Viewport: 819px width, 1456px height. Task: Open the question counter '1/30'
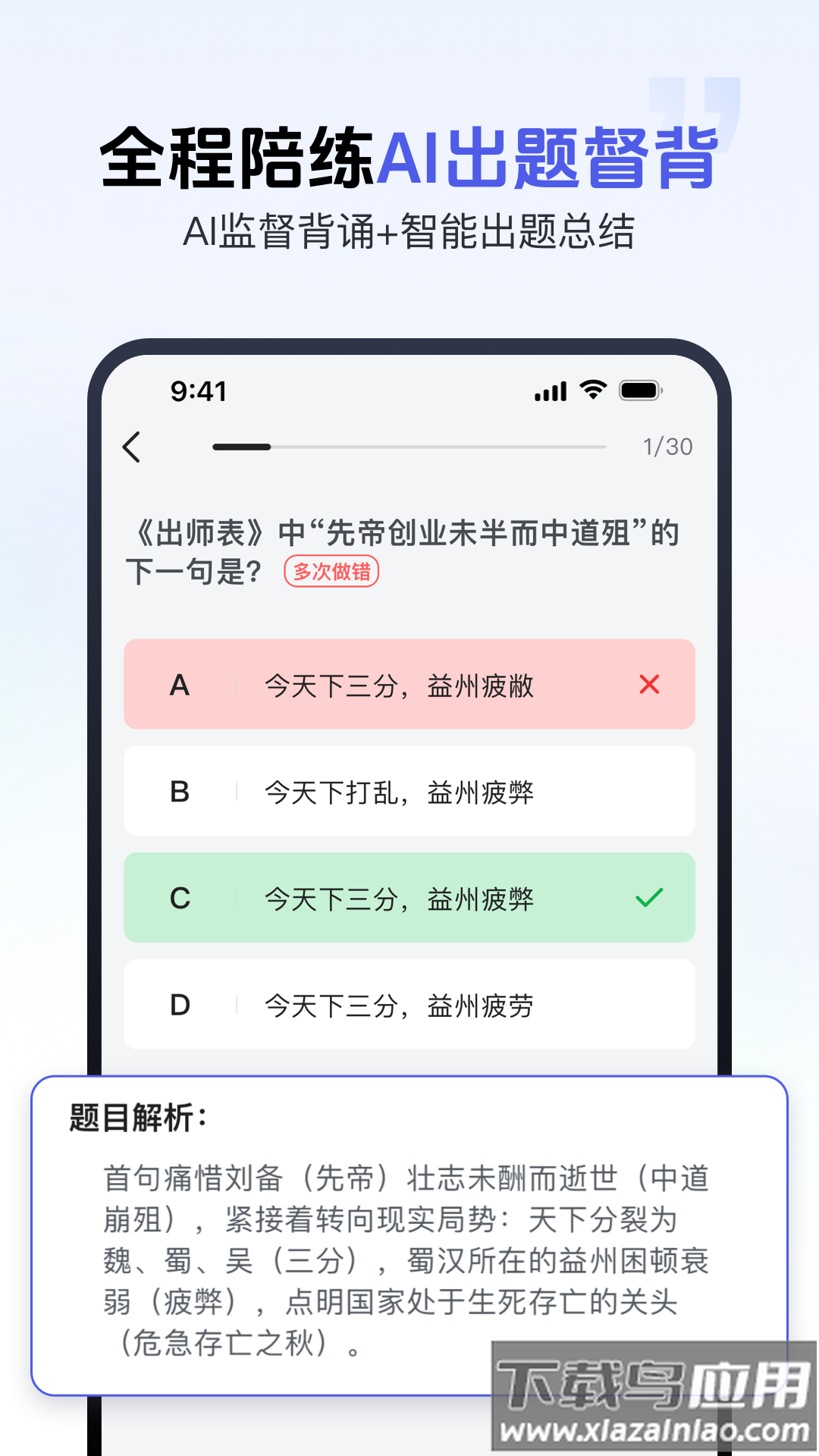tap(667, 447)
